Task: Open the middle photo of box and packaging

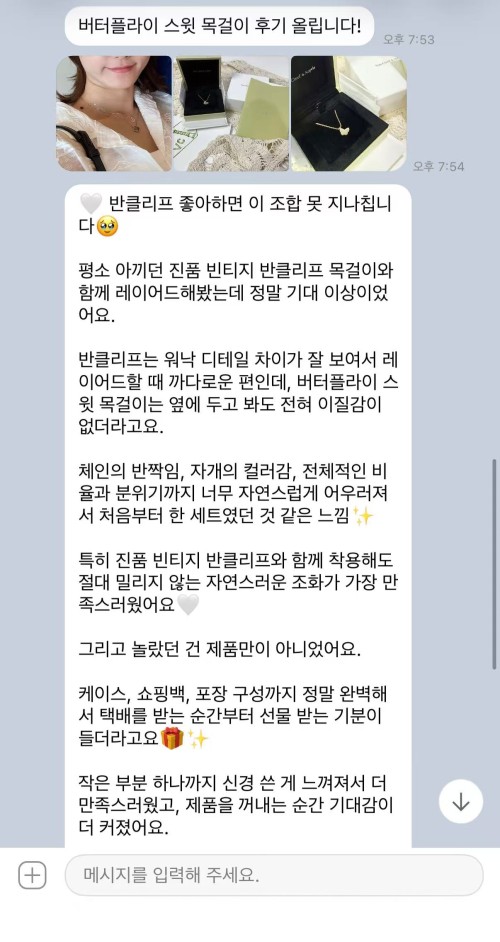Action: coord(231,114)
